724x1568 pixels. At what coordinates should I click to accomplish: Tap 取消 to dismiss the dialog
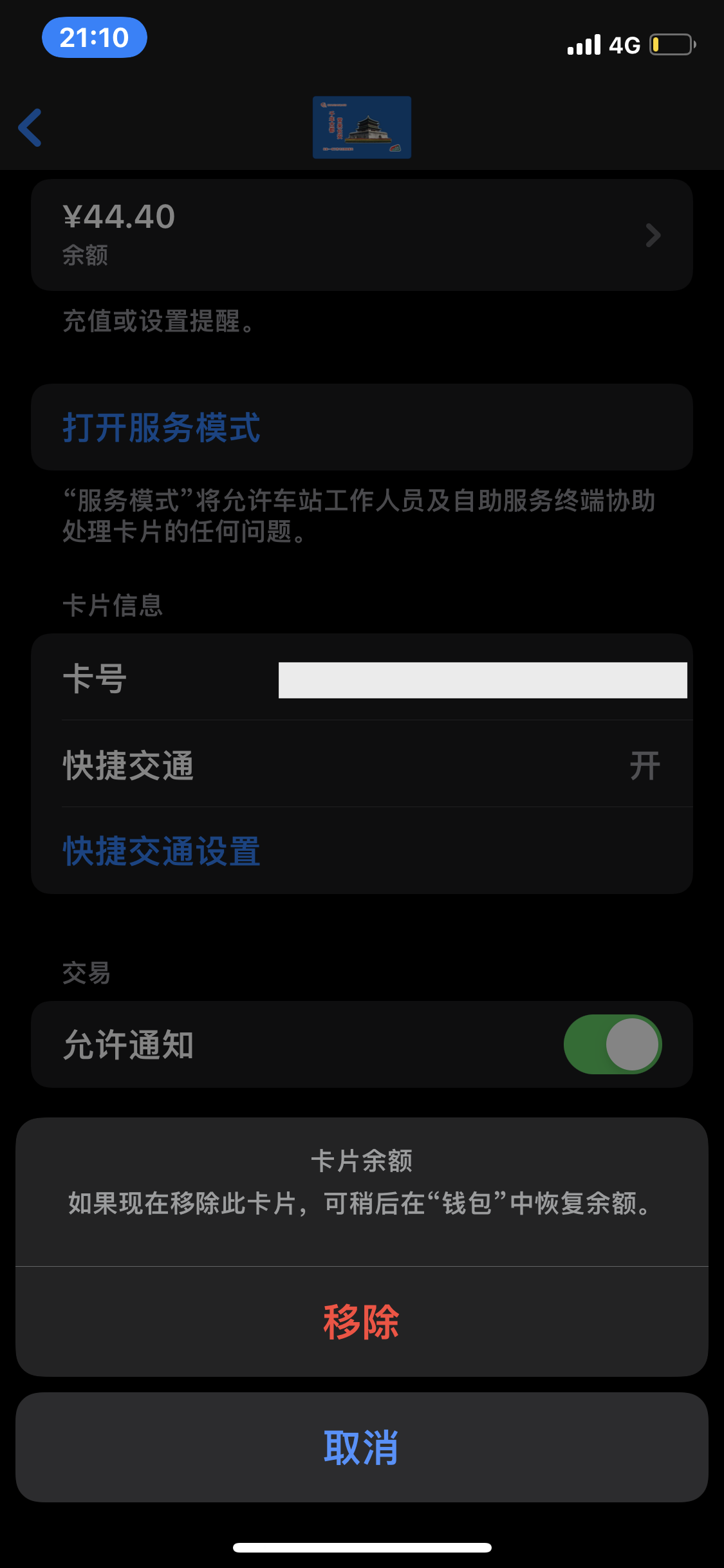(x=361, y=1448)
